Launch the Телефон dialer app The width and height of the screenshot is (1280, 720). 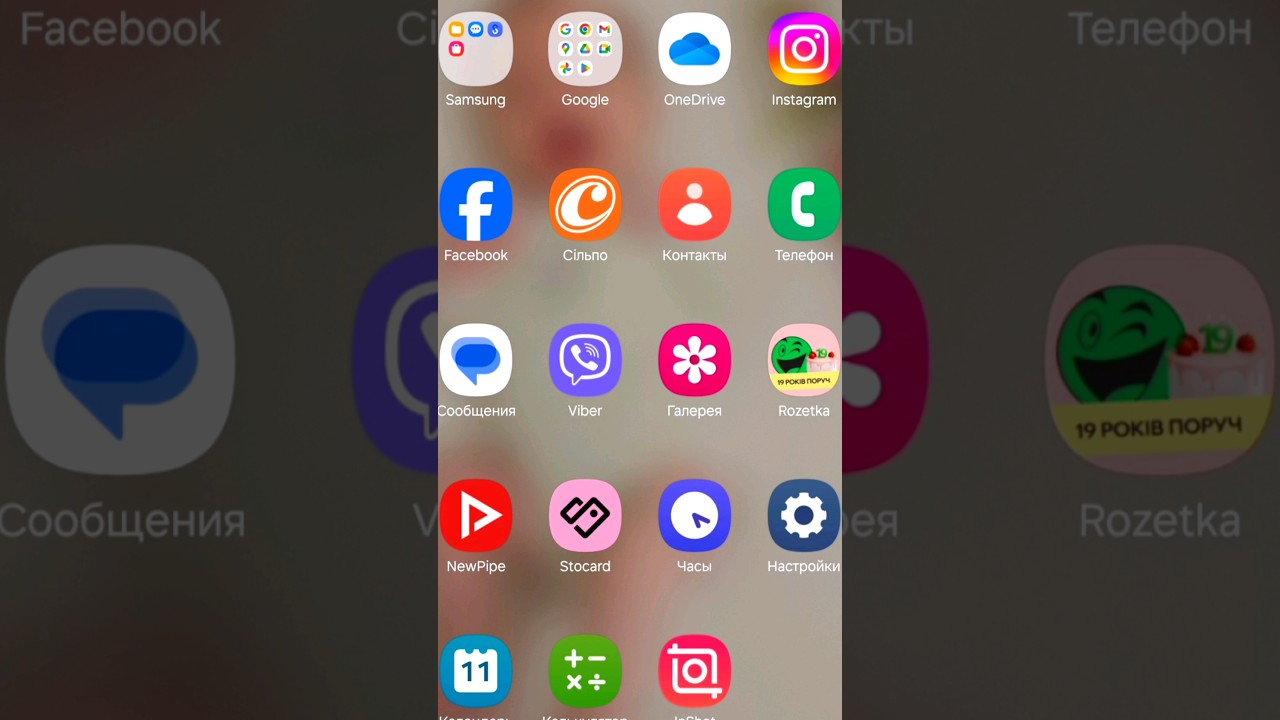click(x=804, y=204)
